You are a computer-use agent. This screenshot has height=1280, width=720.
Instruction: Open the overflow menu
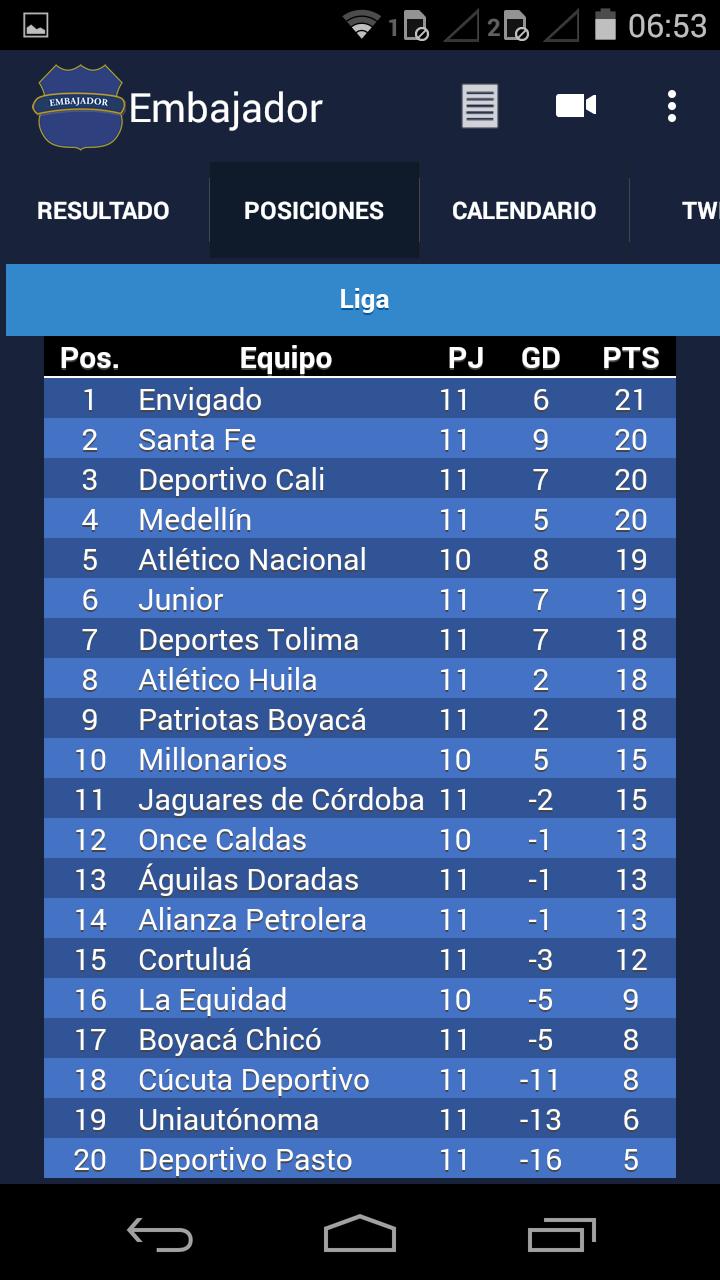[672, 106]
